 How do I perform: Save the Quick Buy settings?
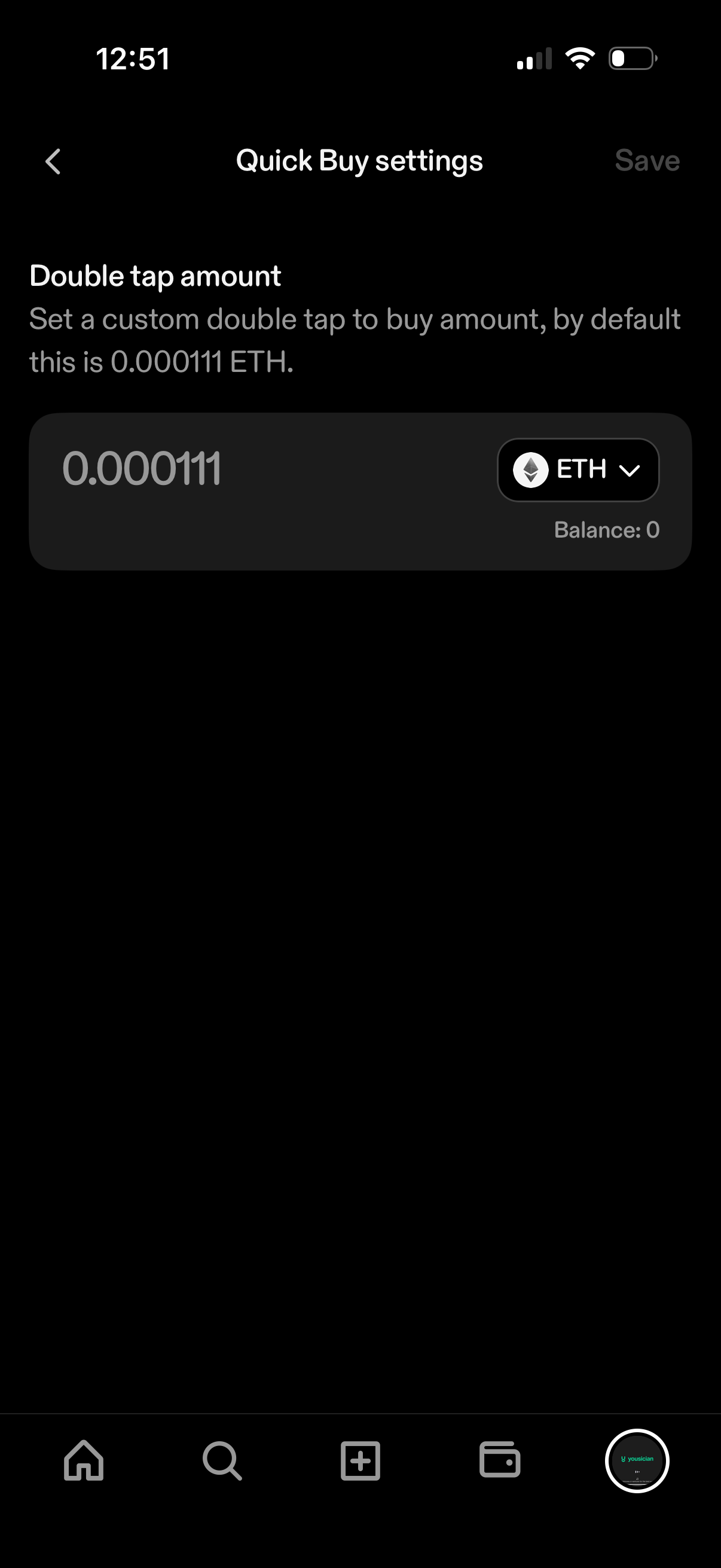[x=647, y=160]
